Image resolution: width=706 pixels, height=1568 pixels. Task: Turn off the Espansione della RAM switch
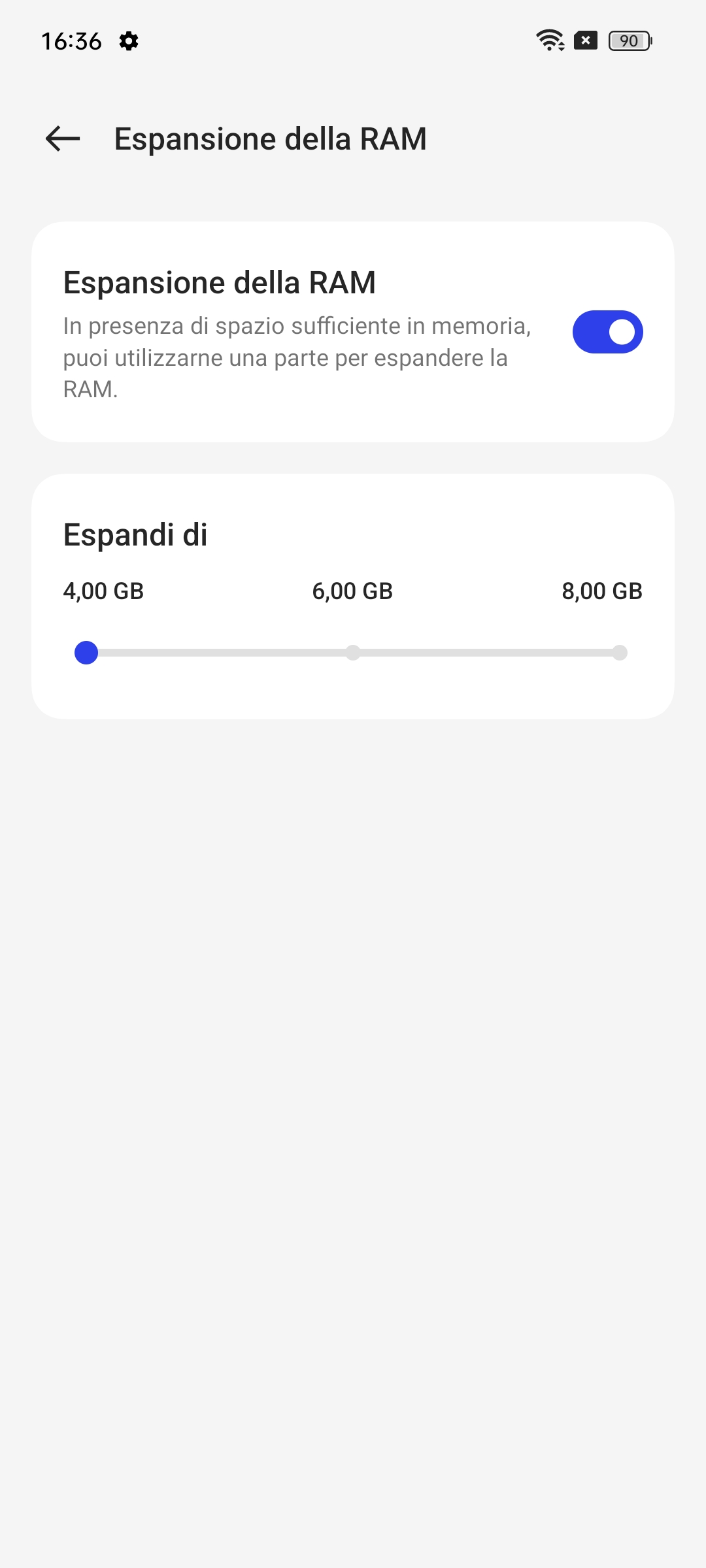(607, 332)
